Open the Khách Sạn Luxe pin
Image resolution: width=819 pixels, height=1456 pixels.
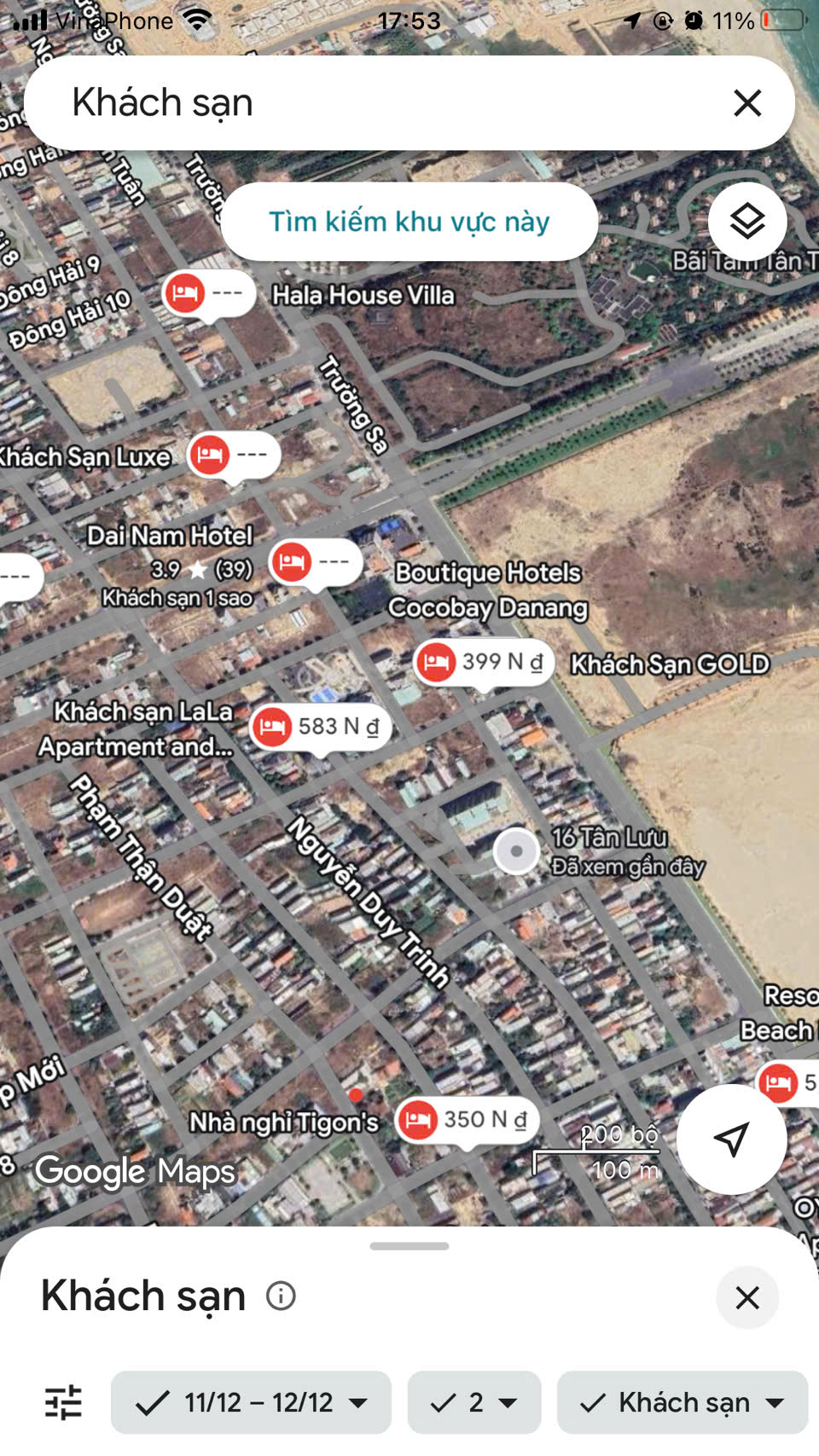click(233, 455)
